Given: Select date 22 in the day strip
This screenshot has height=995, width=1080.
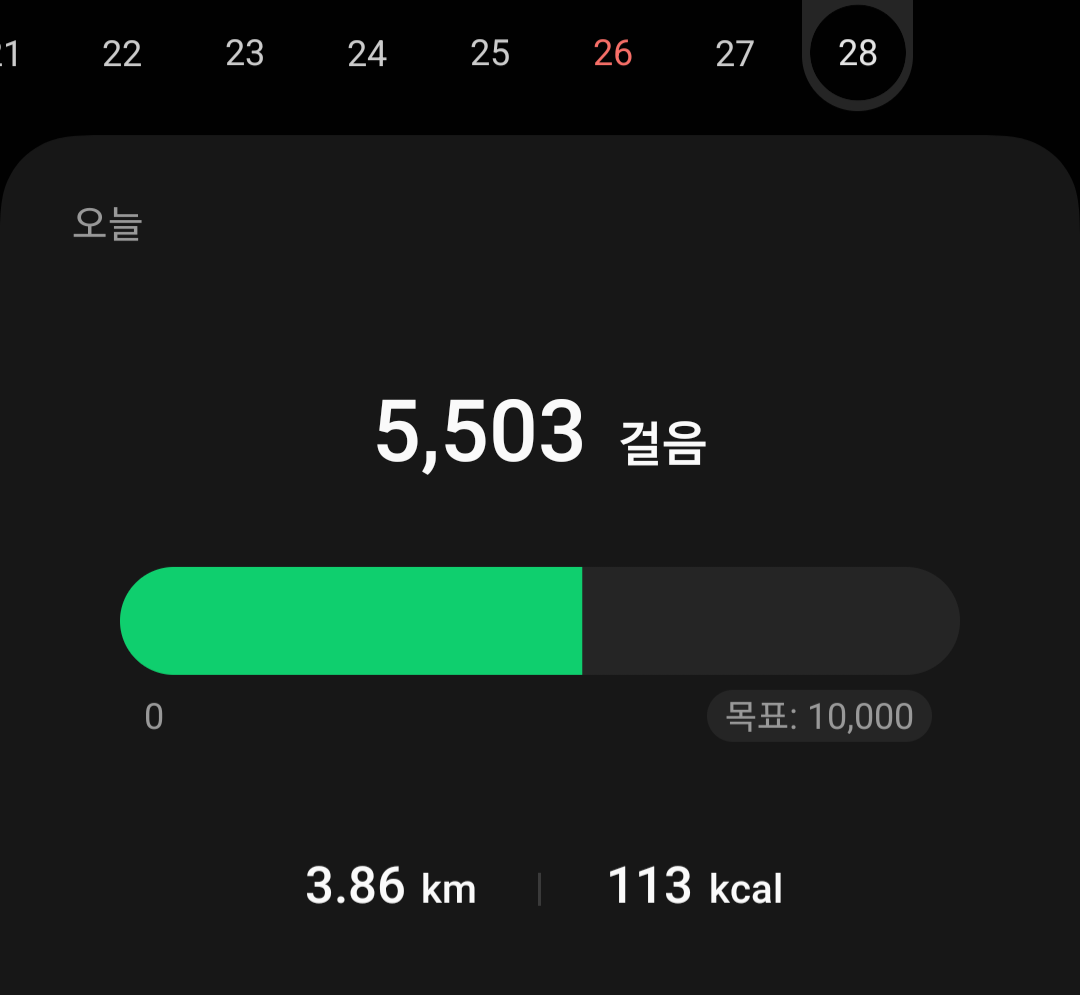Looking at the screenshot, I should tap(122, 53).
